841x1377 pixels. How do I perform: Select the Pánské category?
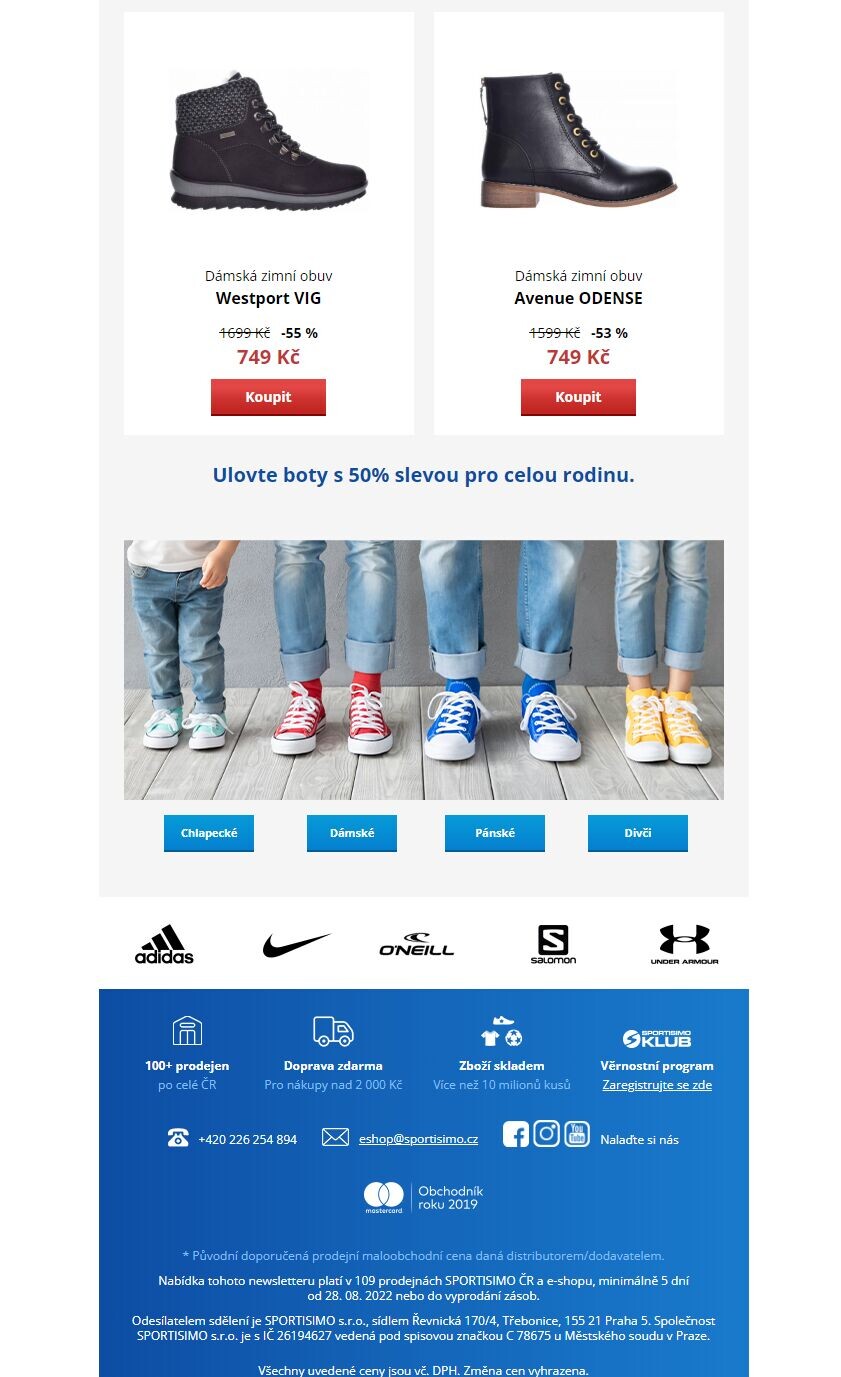tap(495, 833)
